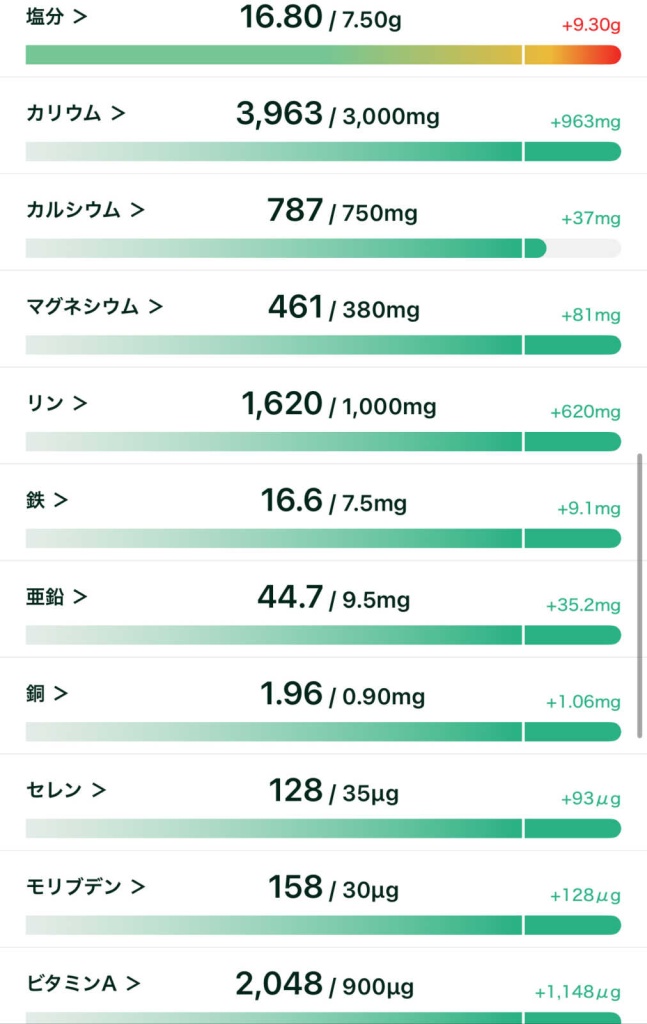This screenshot has height=1024, width=647.
Task: Open the セレン details page
Action: [66, 790]
